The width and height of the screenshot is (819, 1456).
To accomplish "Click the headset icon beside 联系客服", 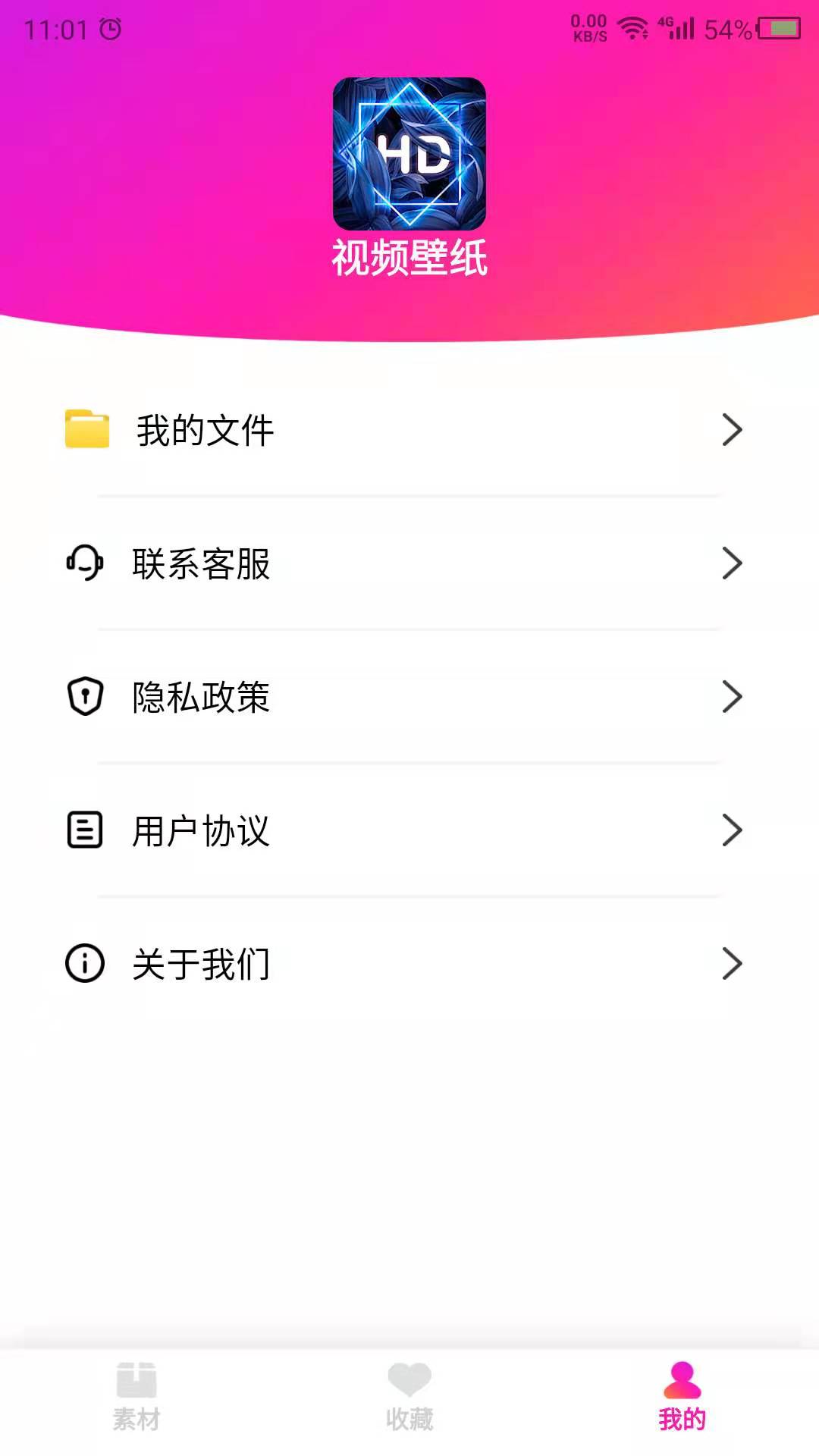I will coord(86,563).
